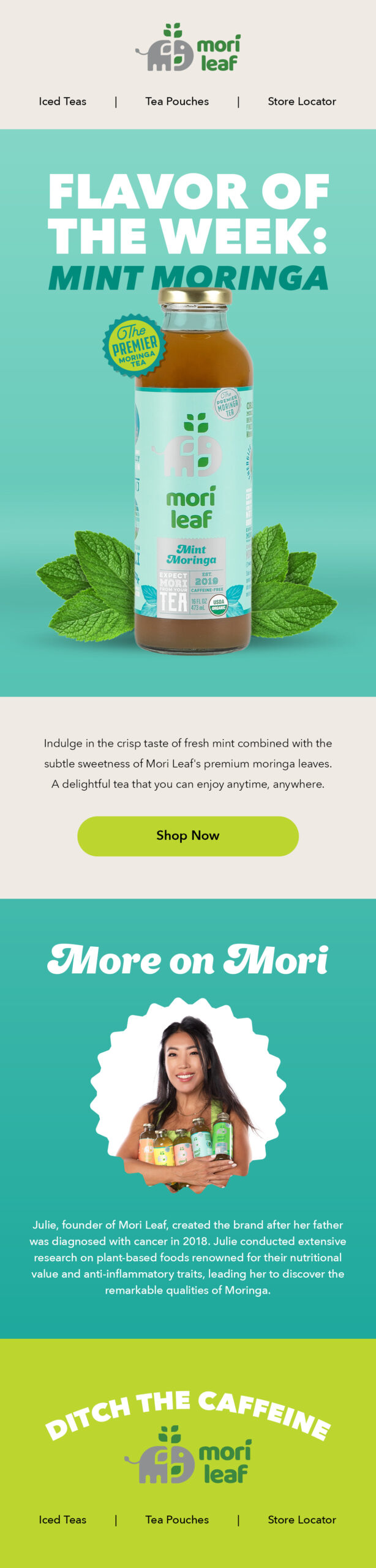
Task: Open the Tea Pouches link in the header
Action: 177,102
